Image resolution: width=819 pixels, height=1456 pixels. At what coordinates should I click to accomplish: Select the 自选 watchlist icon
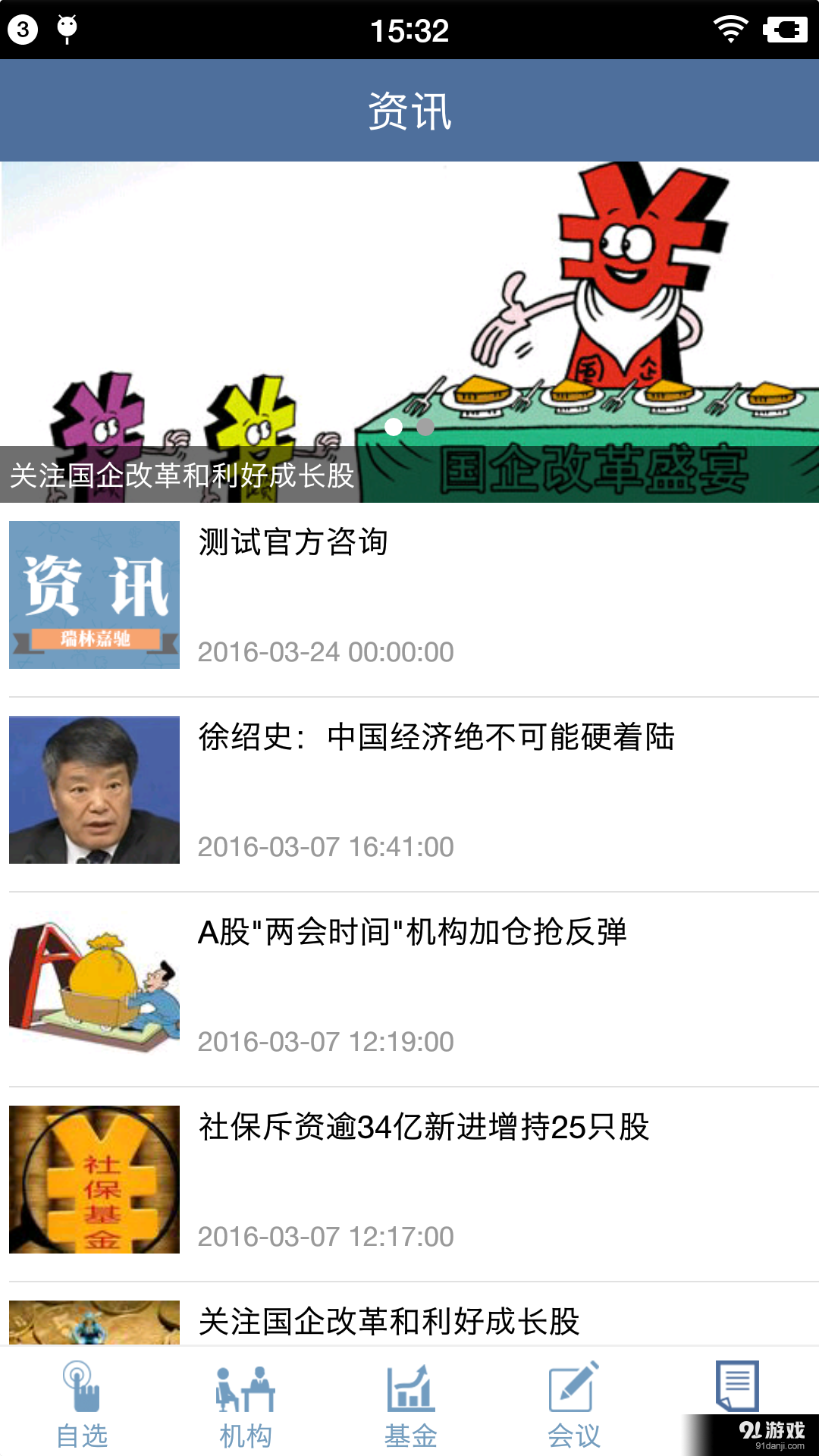pyautogui.click(x=83, y=1394)
